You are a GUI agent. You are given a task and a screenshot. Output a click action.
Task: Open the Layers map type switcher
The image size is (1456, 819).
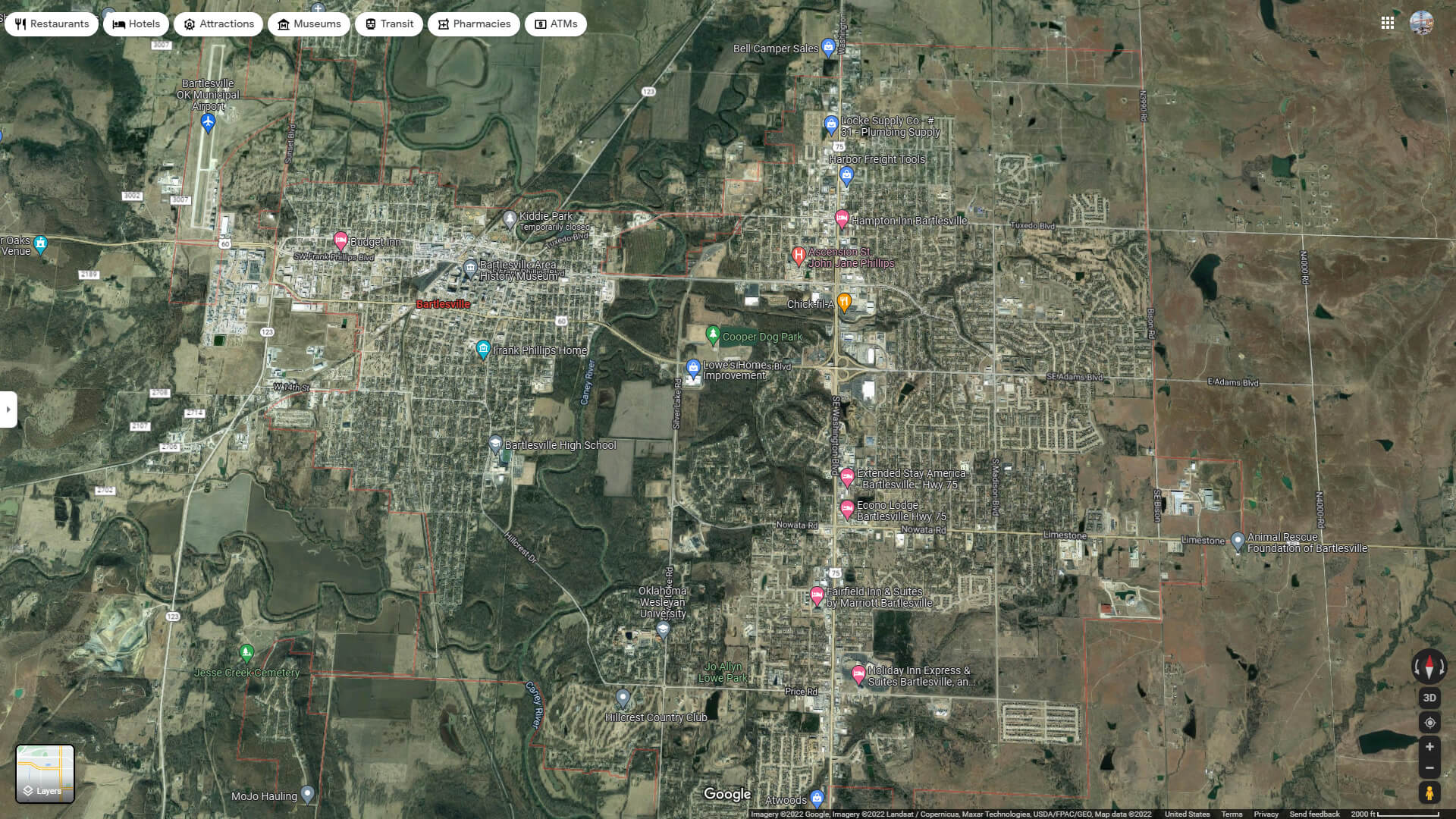click(45, 773)
